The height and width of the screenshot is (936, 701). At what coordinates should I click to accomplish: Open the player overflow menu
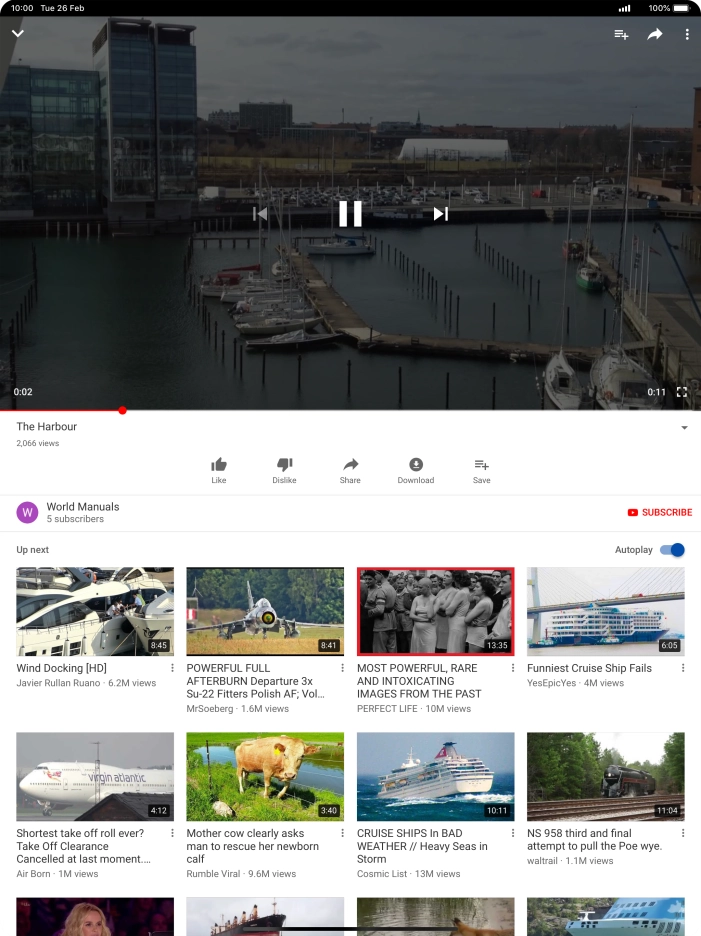pyautogui.click(x=687, y=34)
